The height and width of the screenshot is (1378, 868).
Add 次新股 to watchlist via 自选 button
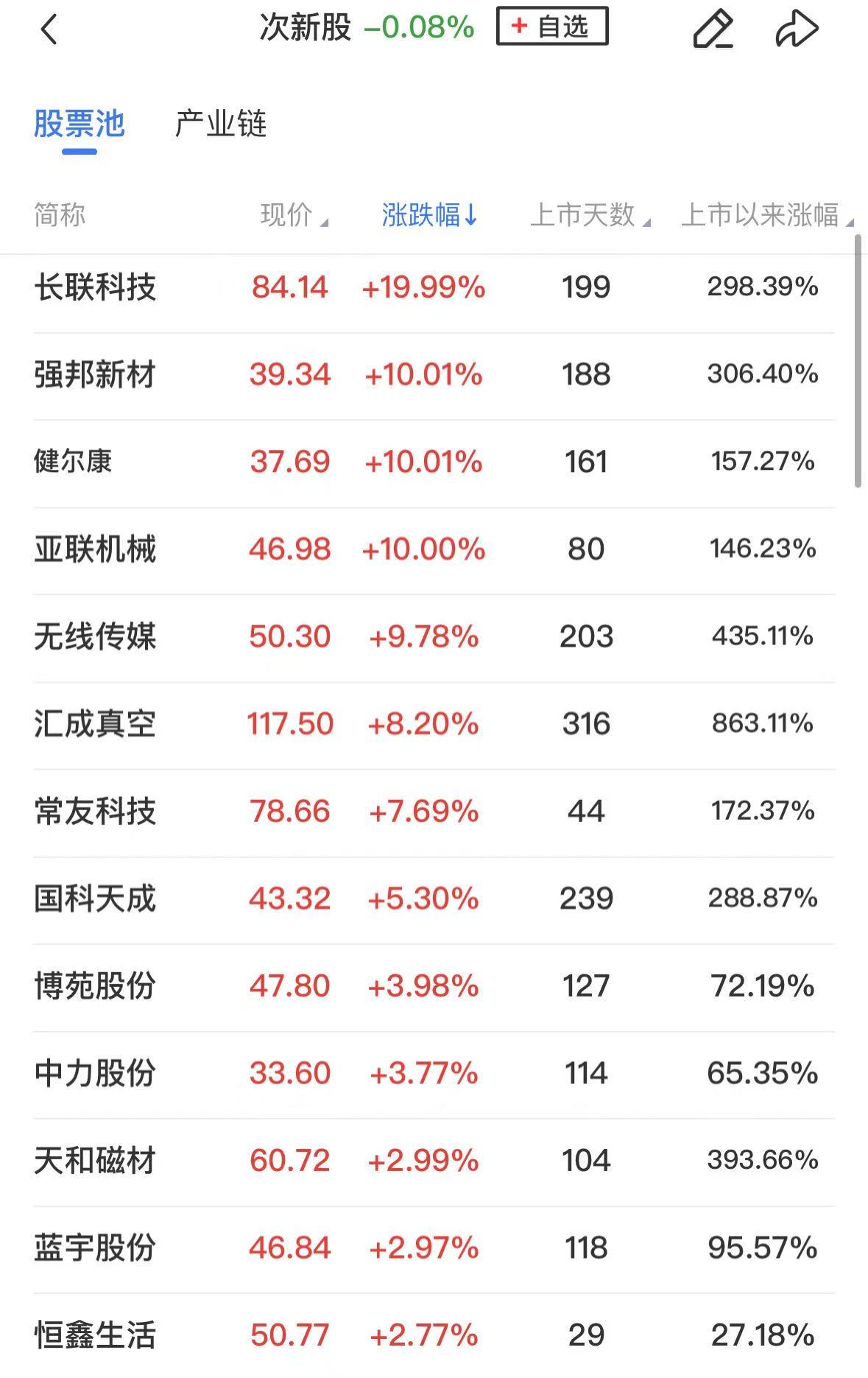click(552, 27)
